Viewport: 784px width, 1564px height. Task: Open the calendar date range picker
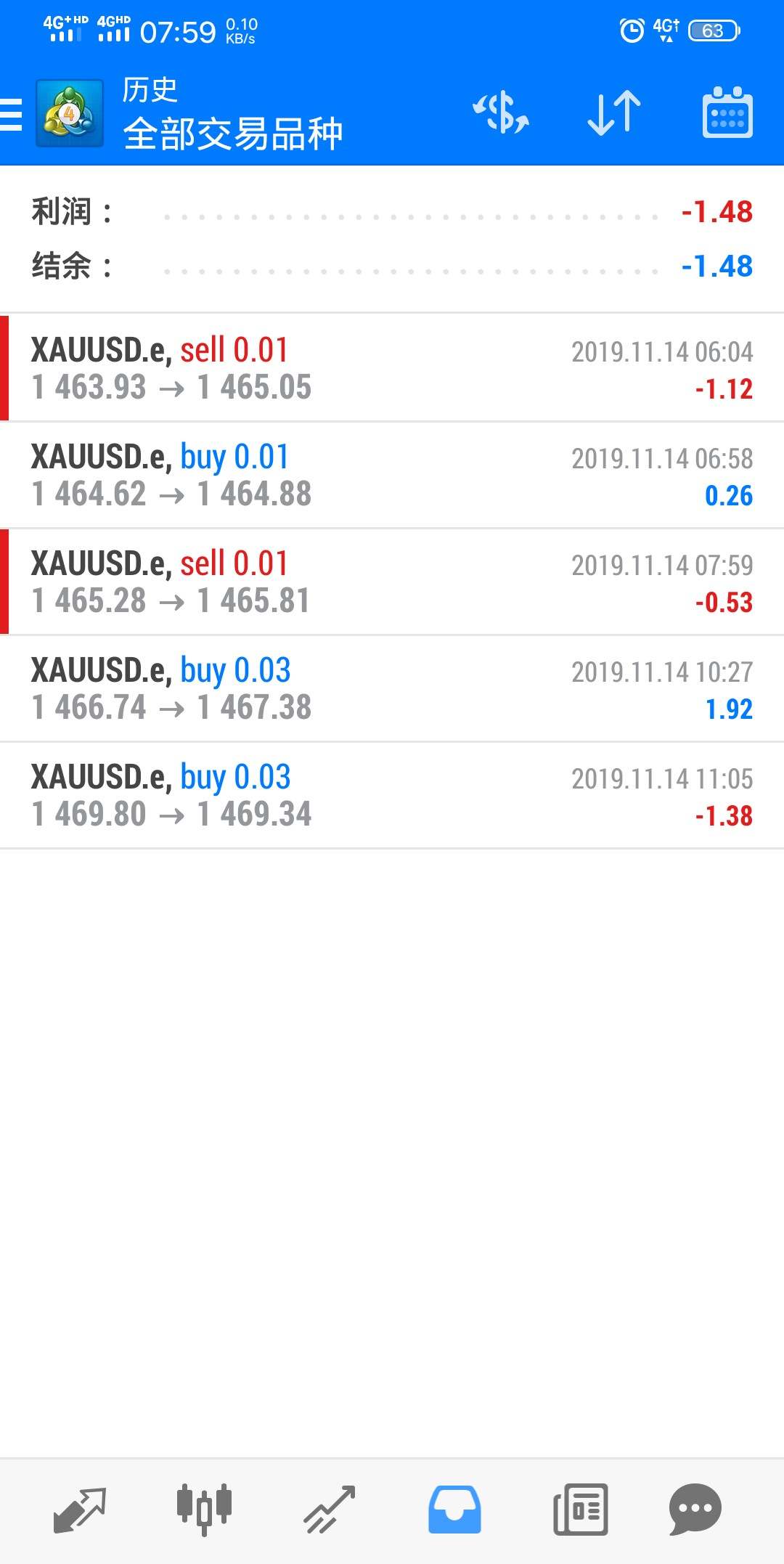click(727, 113)
